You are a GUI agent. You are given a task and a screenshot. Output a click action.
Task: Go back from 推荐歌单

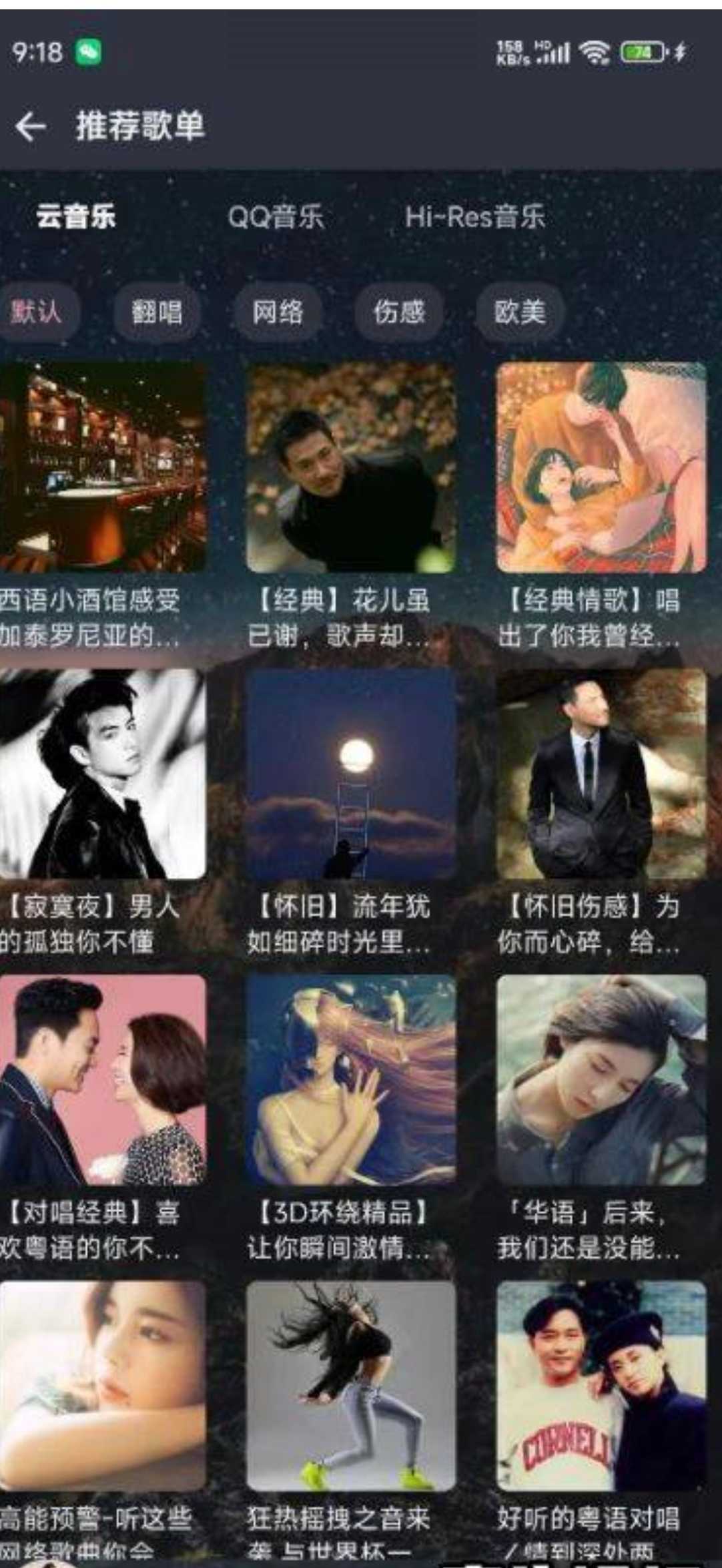(30, 125)
